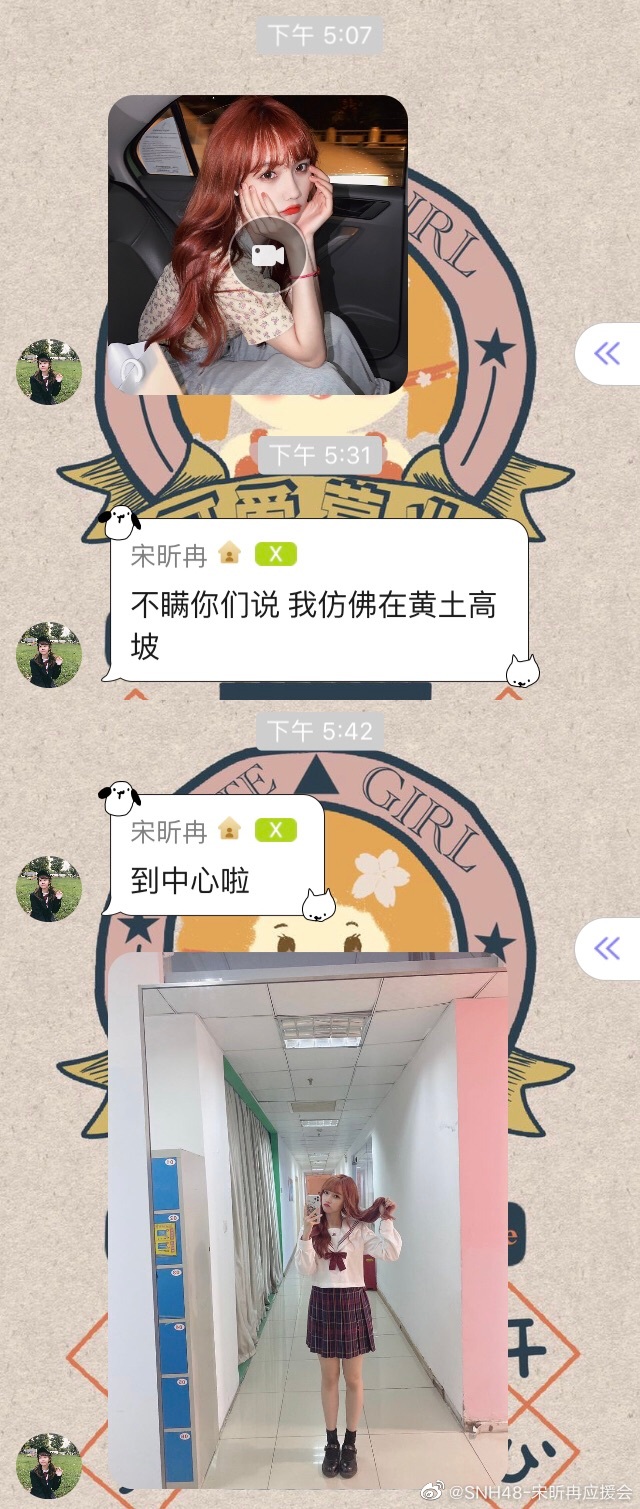The width and height of the screenshot is (640, 1509).
Task: Open the sender avatar next to the 到中心啦 message
Action: tap(48, 888)
